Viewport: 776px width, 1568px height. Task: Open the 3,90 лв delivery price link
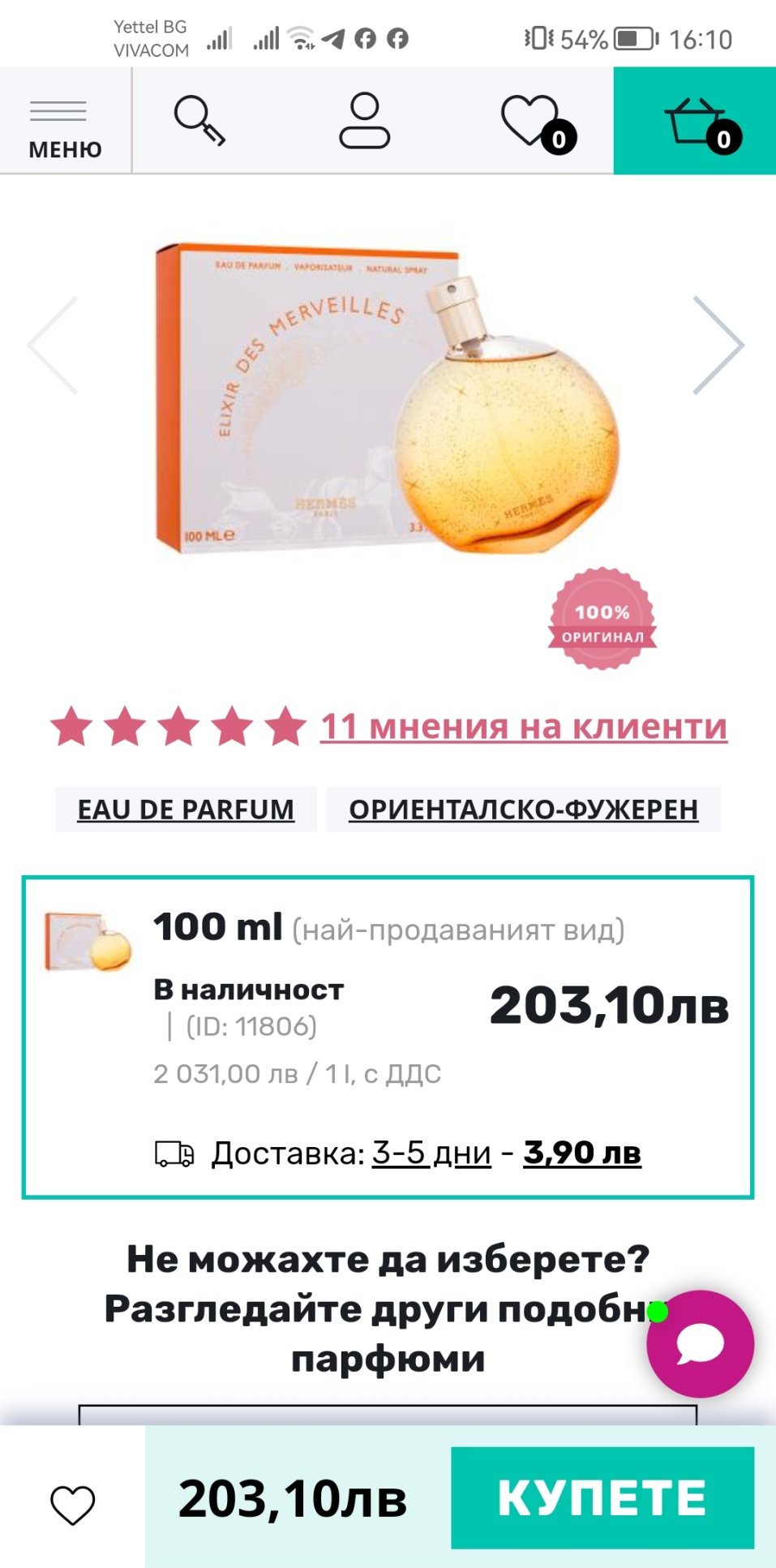[x=582, y=1153]
